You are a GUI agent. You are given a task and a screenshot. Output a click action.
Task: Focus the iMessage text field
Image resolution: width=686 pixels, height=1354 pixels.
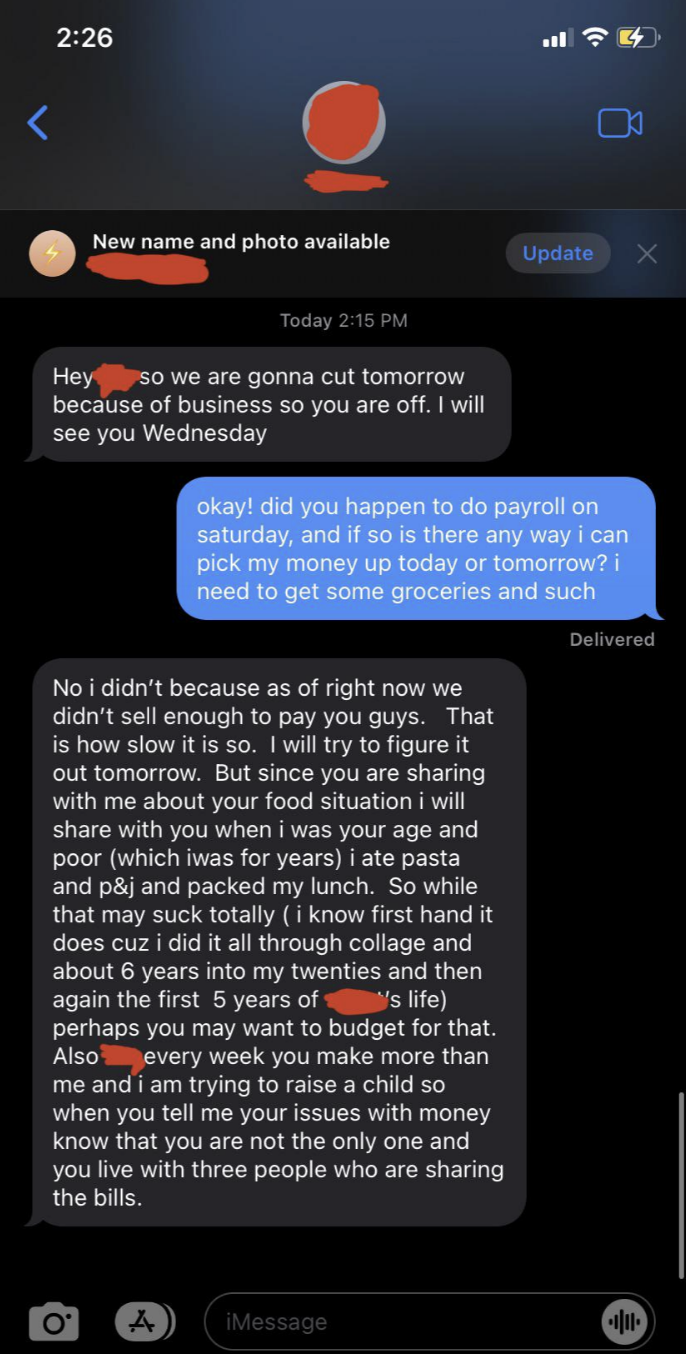click(x=400, y=1321)
